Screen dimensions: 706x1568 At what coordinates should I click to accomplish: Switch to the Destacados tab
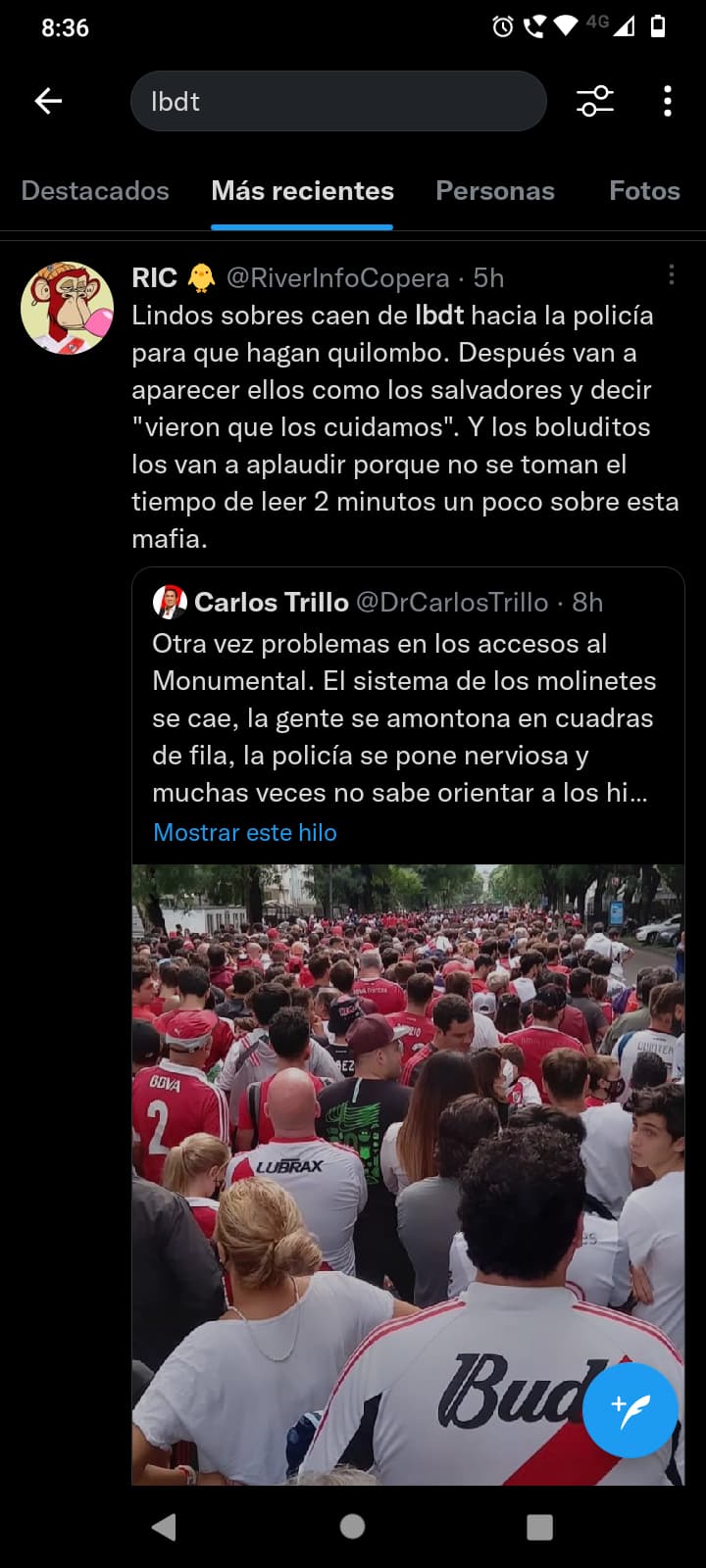point(95,191)
